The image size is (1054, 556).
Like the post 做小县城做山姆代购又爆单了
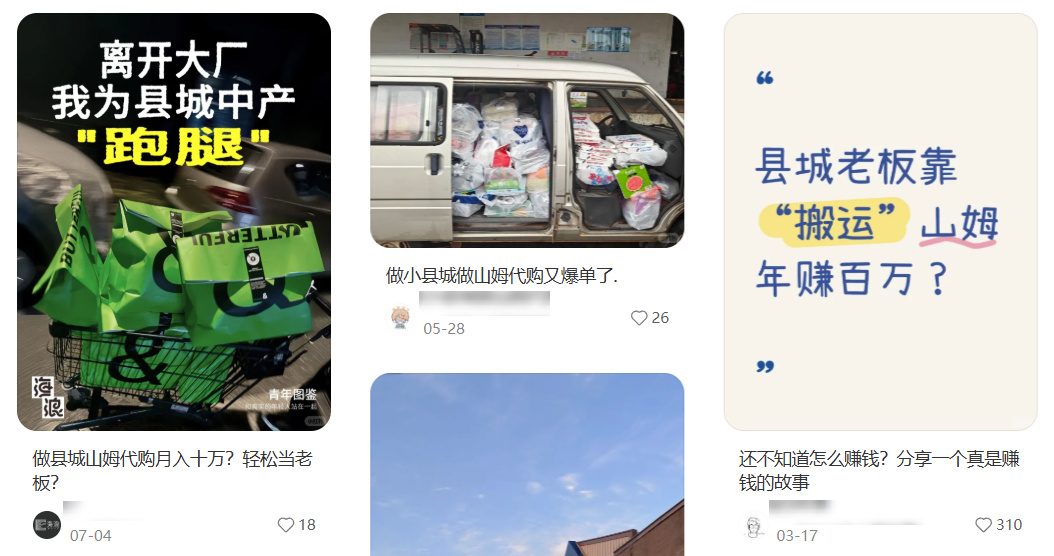tap(639, 318)
